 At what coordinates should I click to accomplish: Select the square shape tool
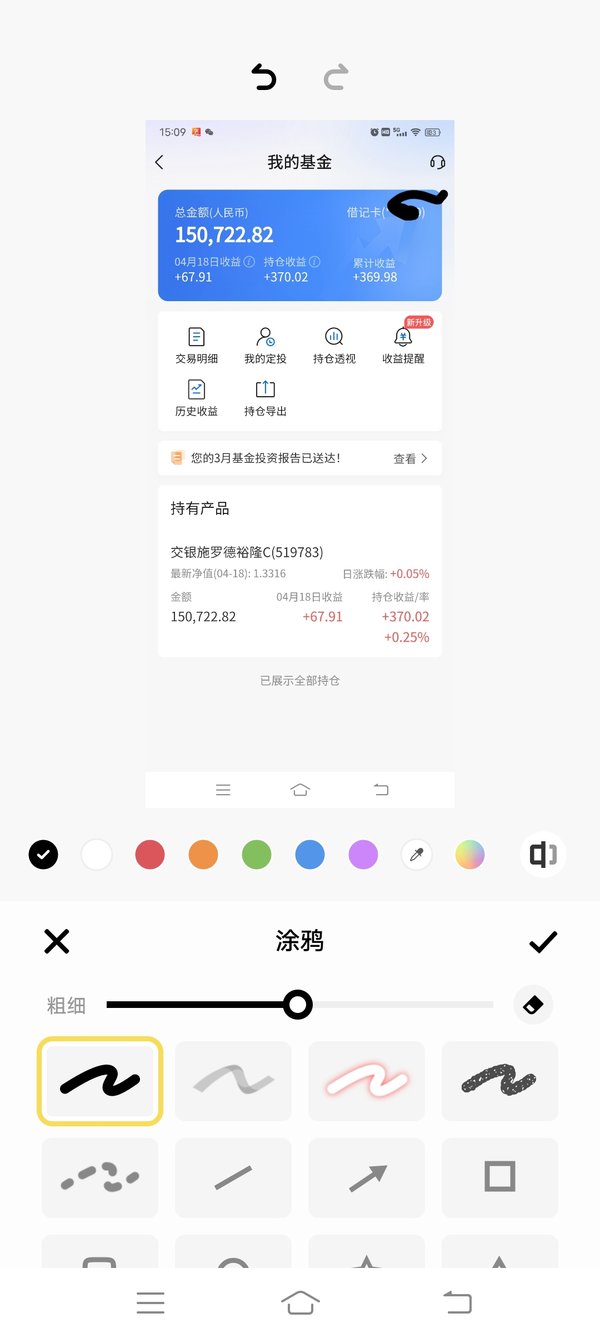[x=500, y=1178]
